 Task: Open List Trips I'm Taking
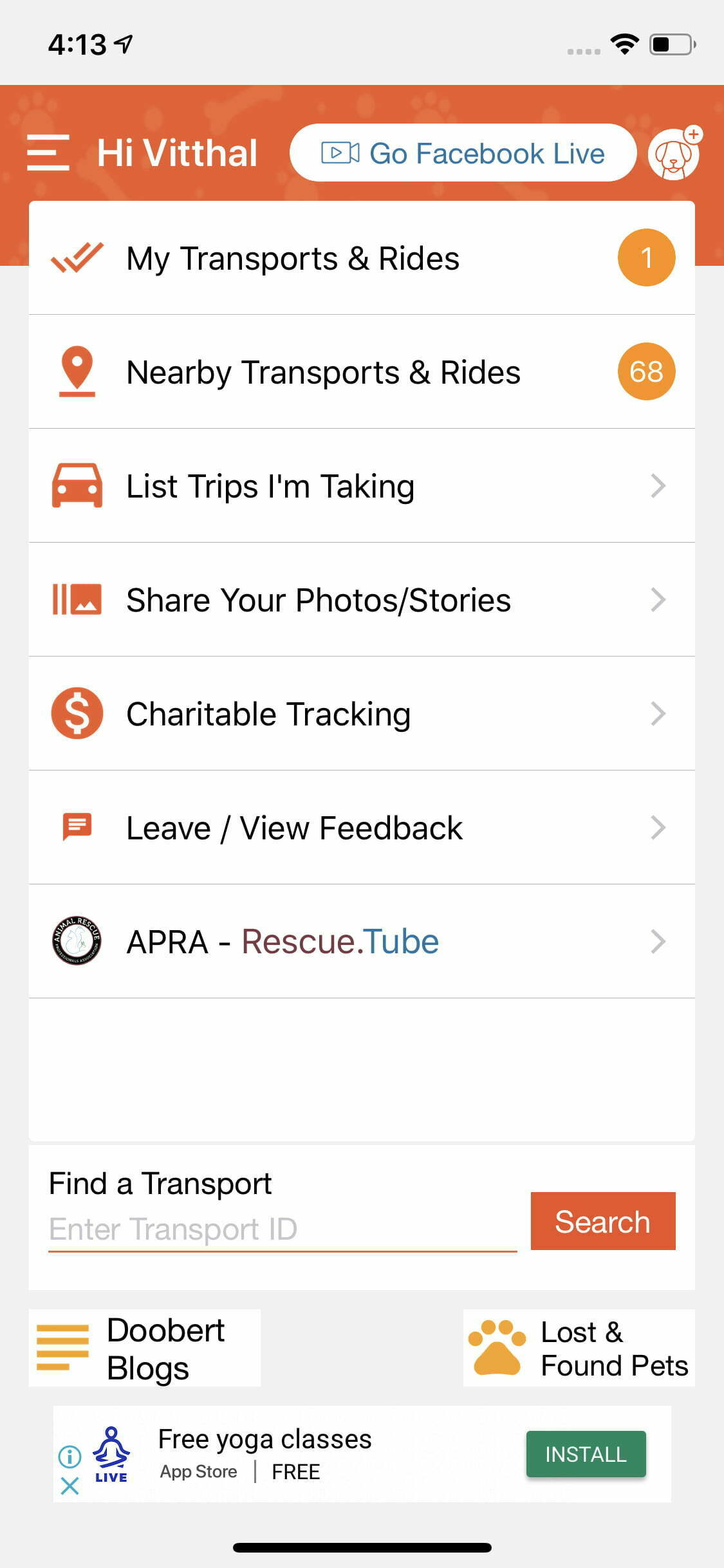(362, 486)
